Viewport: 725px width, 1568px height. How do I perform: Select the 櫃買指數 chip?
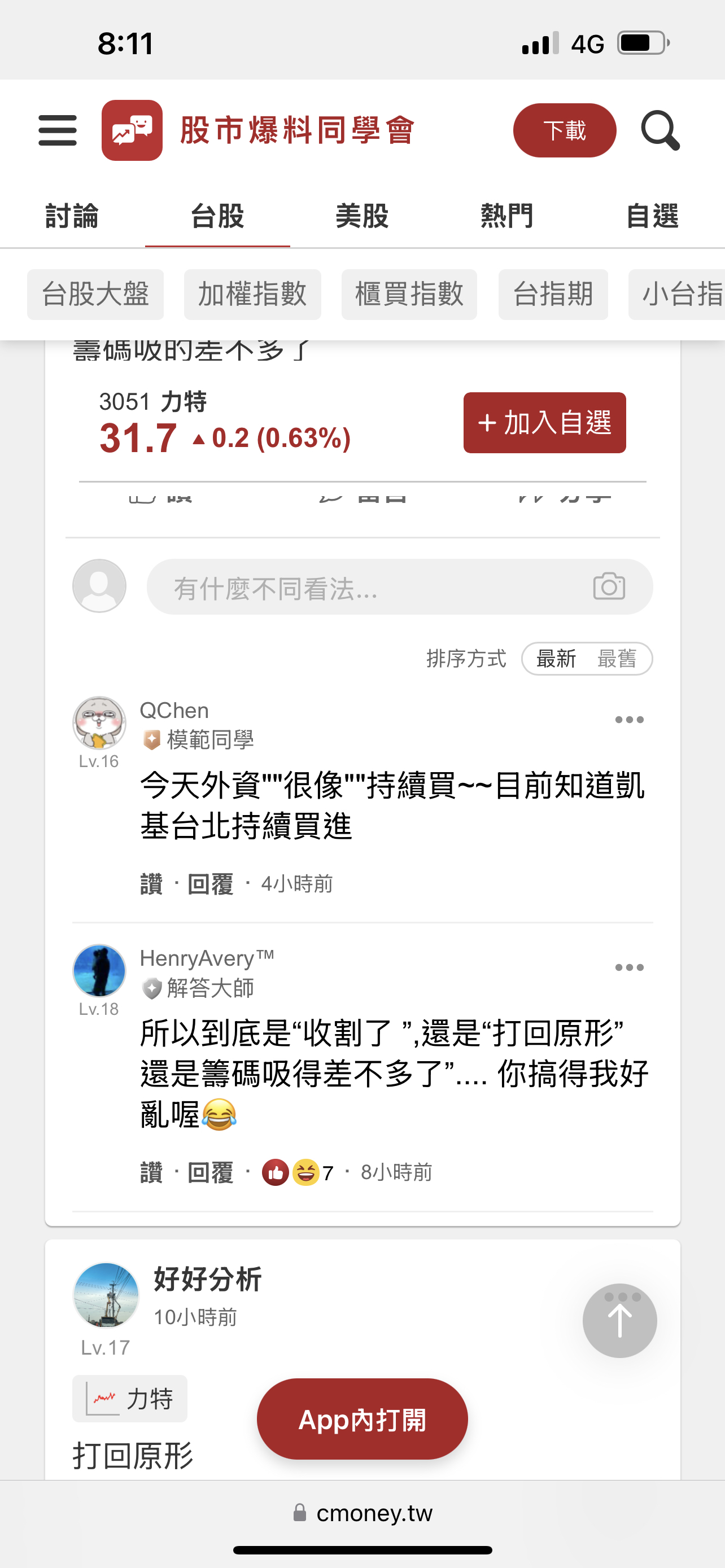point(409,295)
